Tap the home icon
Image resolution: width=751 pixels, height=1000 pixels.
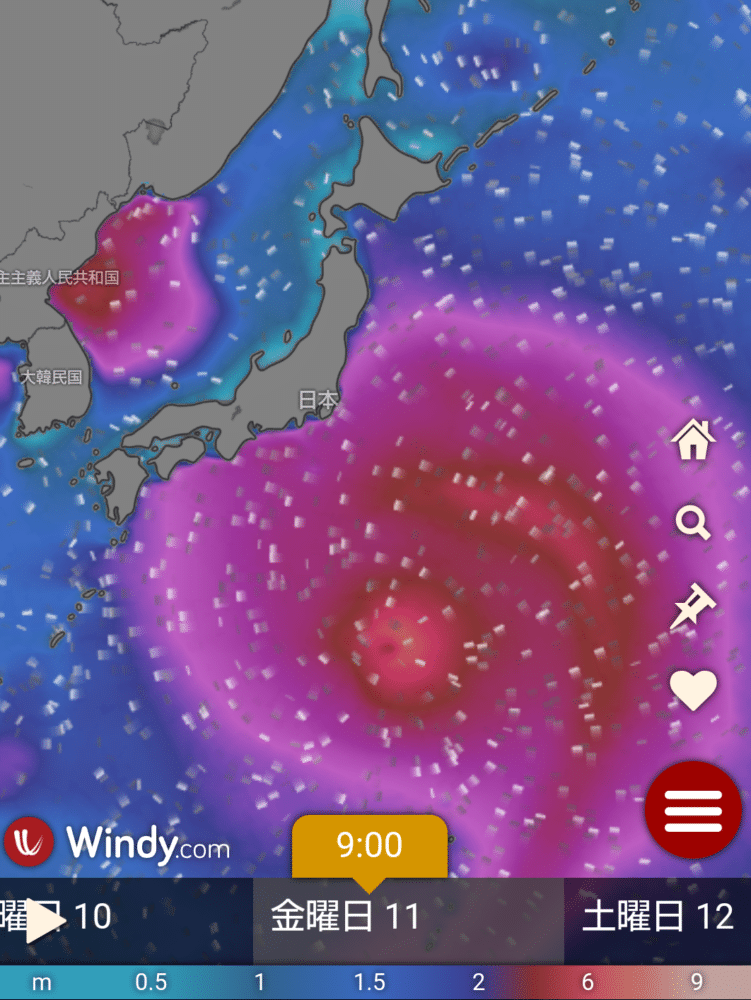click(x=694, y=439)
